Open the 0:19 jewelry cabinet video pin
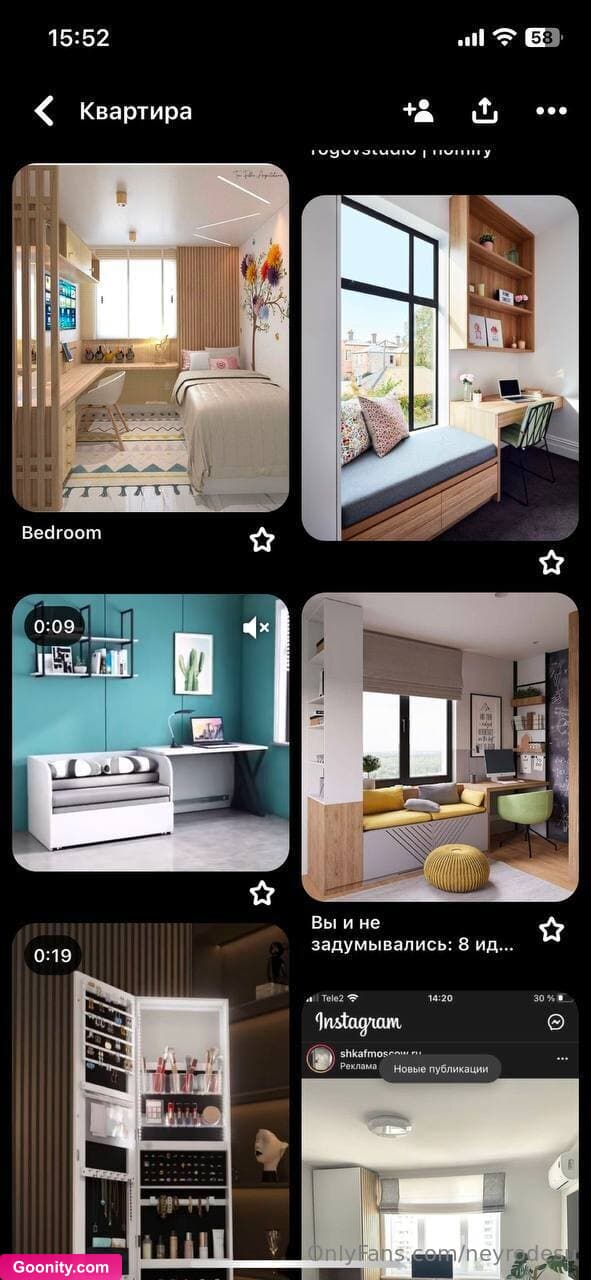This screenshot has width=591, height=1280. click(x=150, y=1102)
